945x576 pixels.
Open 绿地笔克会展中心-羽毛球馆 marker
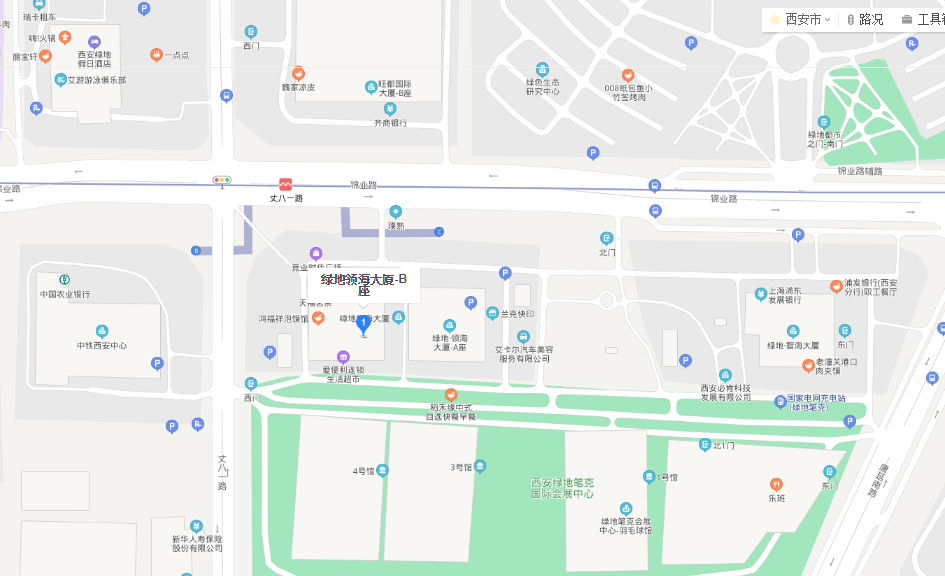pos(626,508)
